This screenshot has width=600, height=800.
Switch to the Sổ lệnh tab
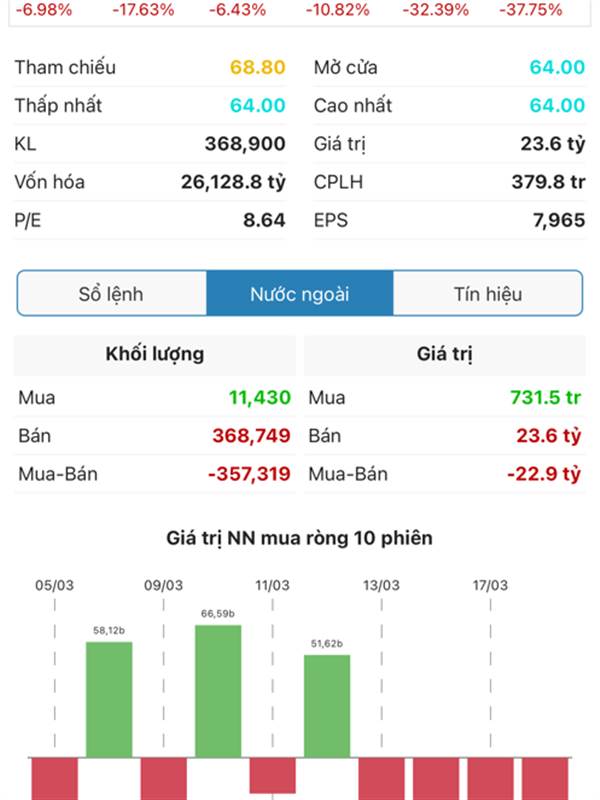[x=111, y=294]
